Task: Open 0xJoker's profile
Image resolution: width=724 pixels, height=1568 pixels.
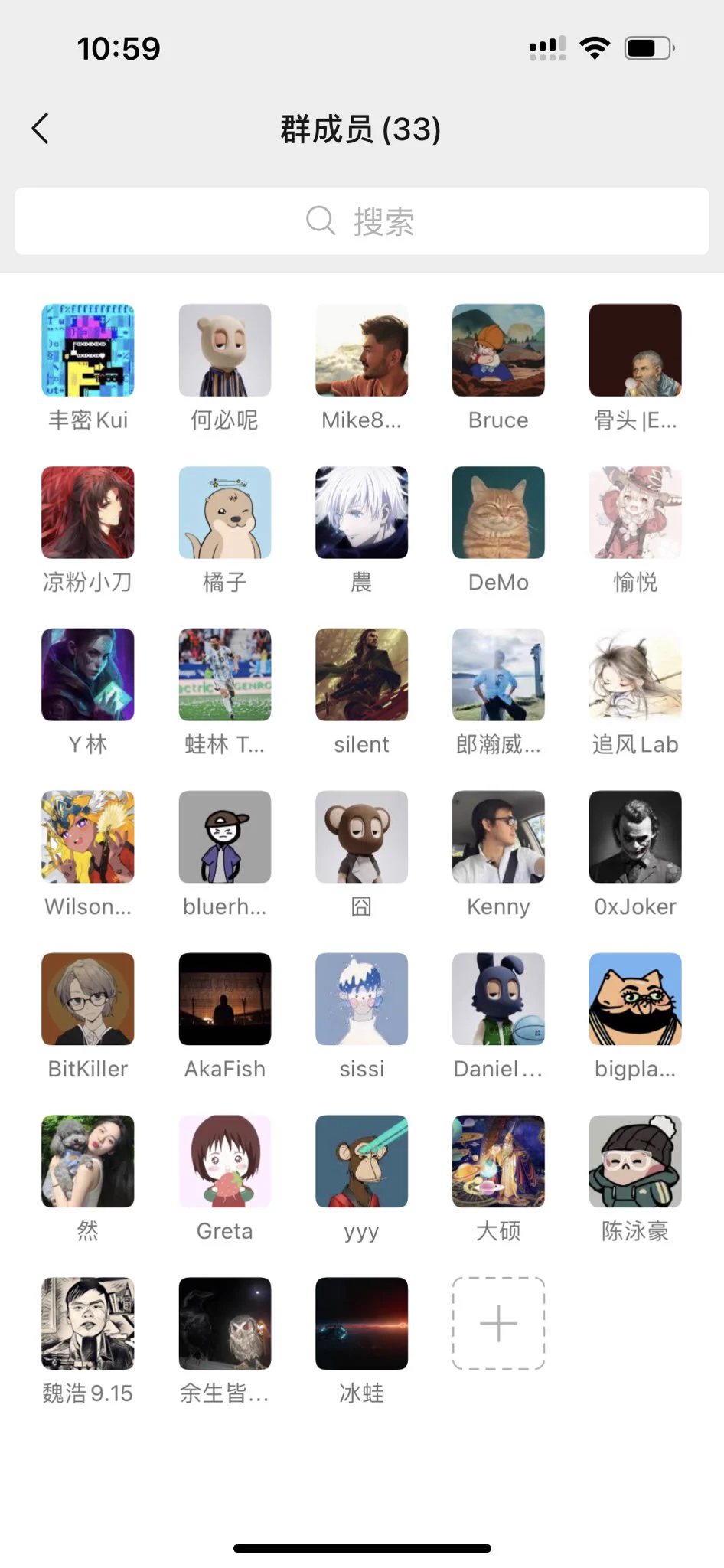Action: coord(635,838)
